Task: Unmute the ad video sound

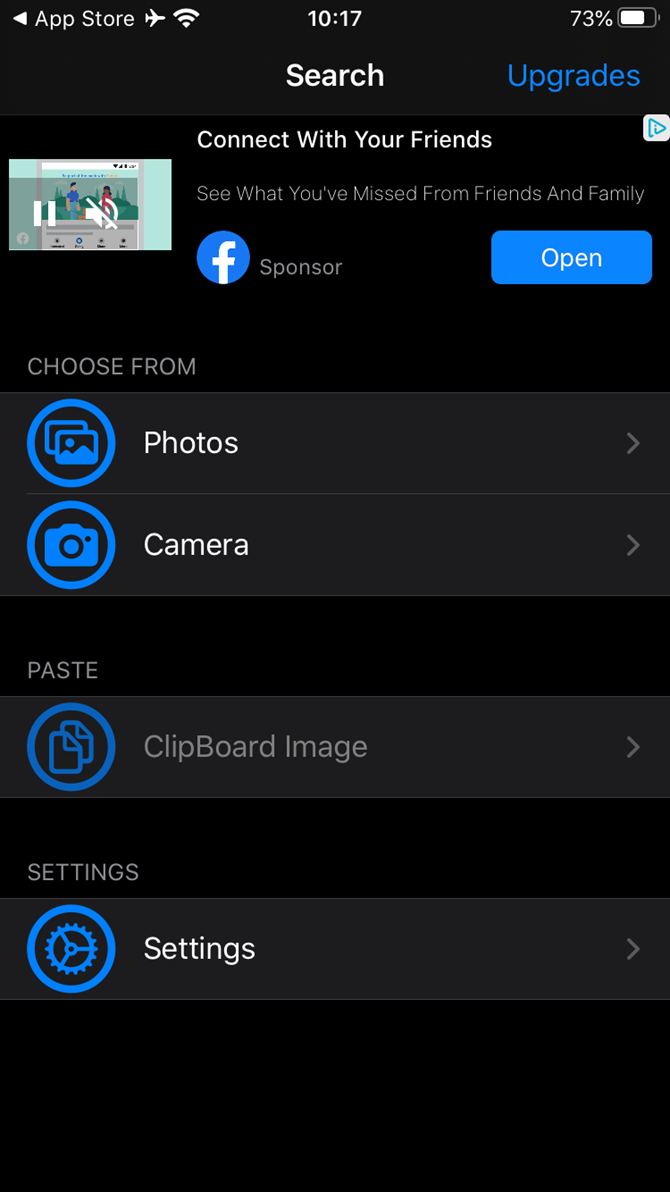Action: click(101, 213)
